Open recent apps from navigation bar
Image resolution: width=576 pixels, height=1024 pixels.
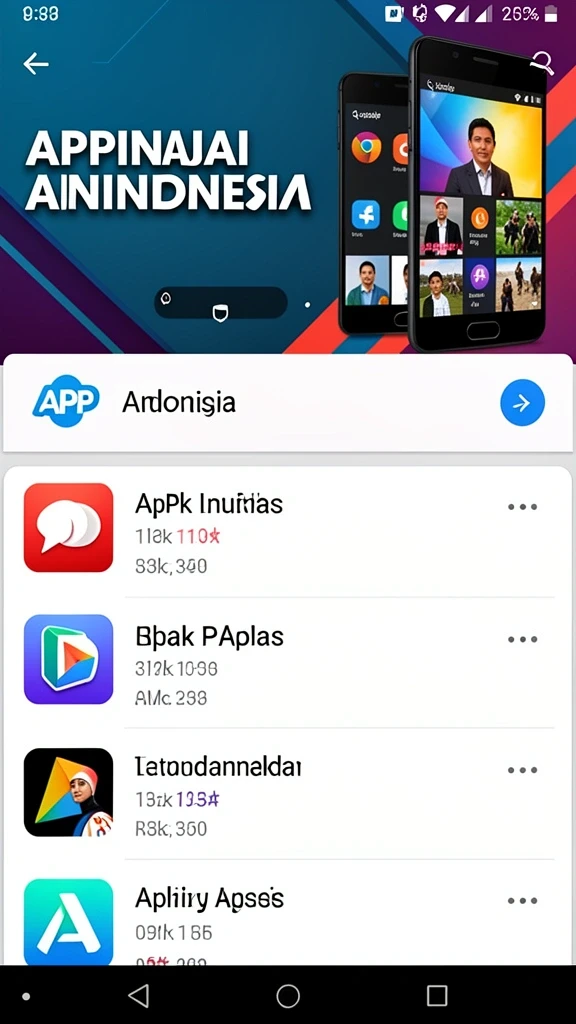[437, 996]
